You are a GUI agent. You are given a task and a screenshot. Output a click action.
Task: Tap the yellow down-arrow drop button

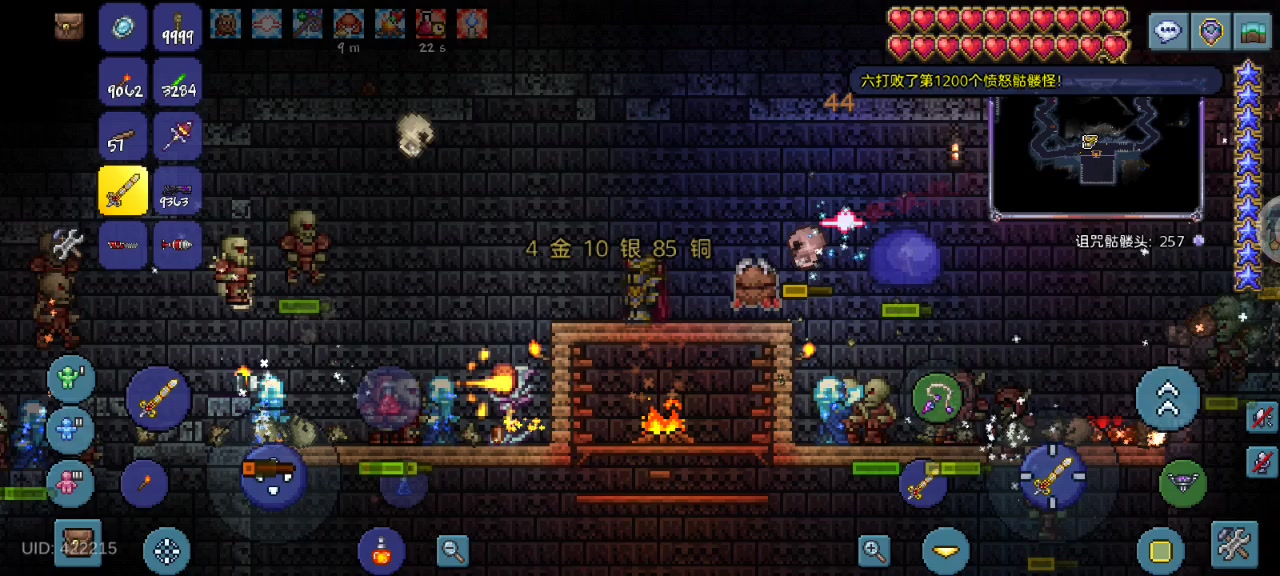point(945,551)
